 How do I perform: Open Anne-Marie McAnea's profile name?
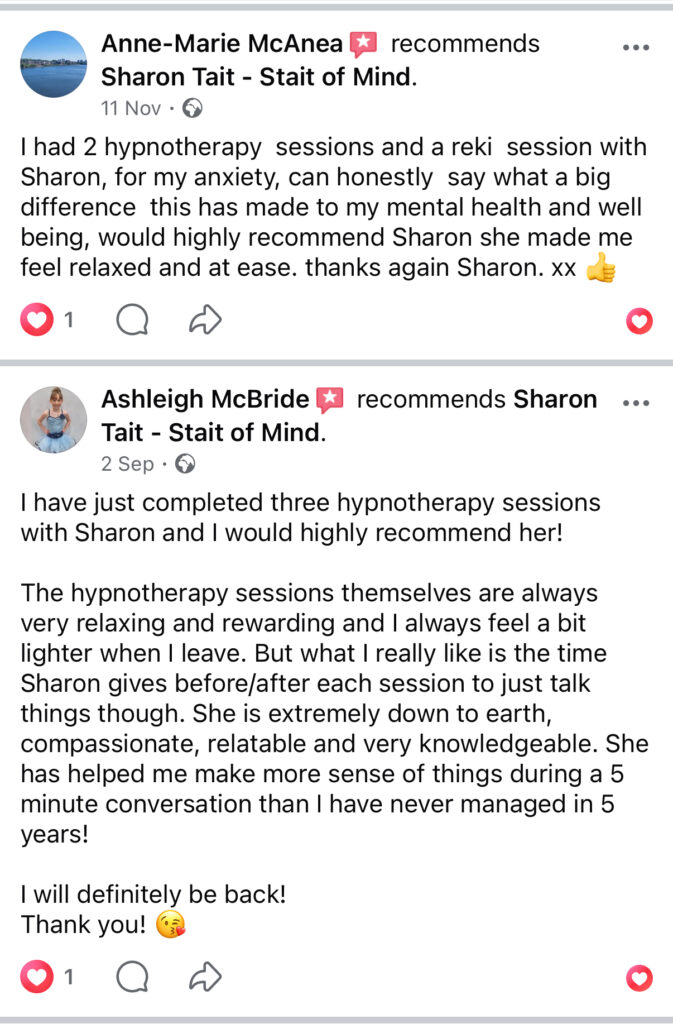tap(224, 44)
